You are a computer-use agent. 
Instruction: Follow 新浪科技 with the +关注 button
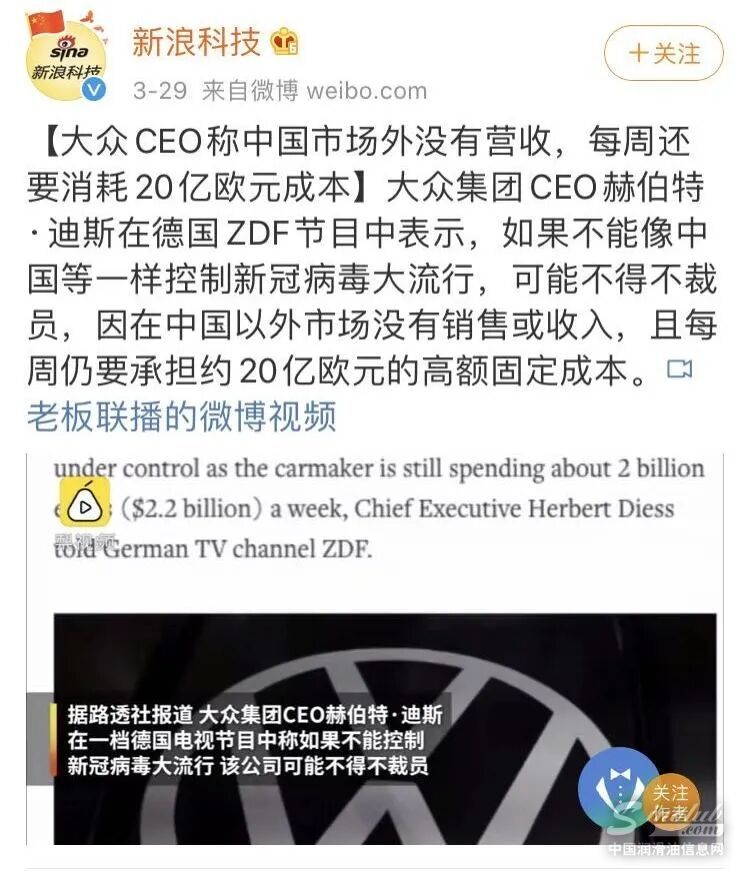(x=663, y=53)
